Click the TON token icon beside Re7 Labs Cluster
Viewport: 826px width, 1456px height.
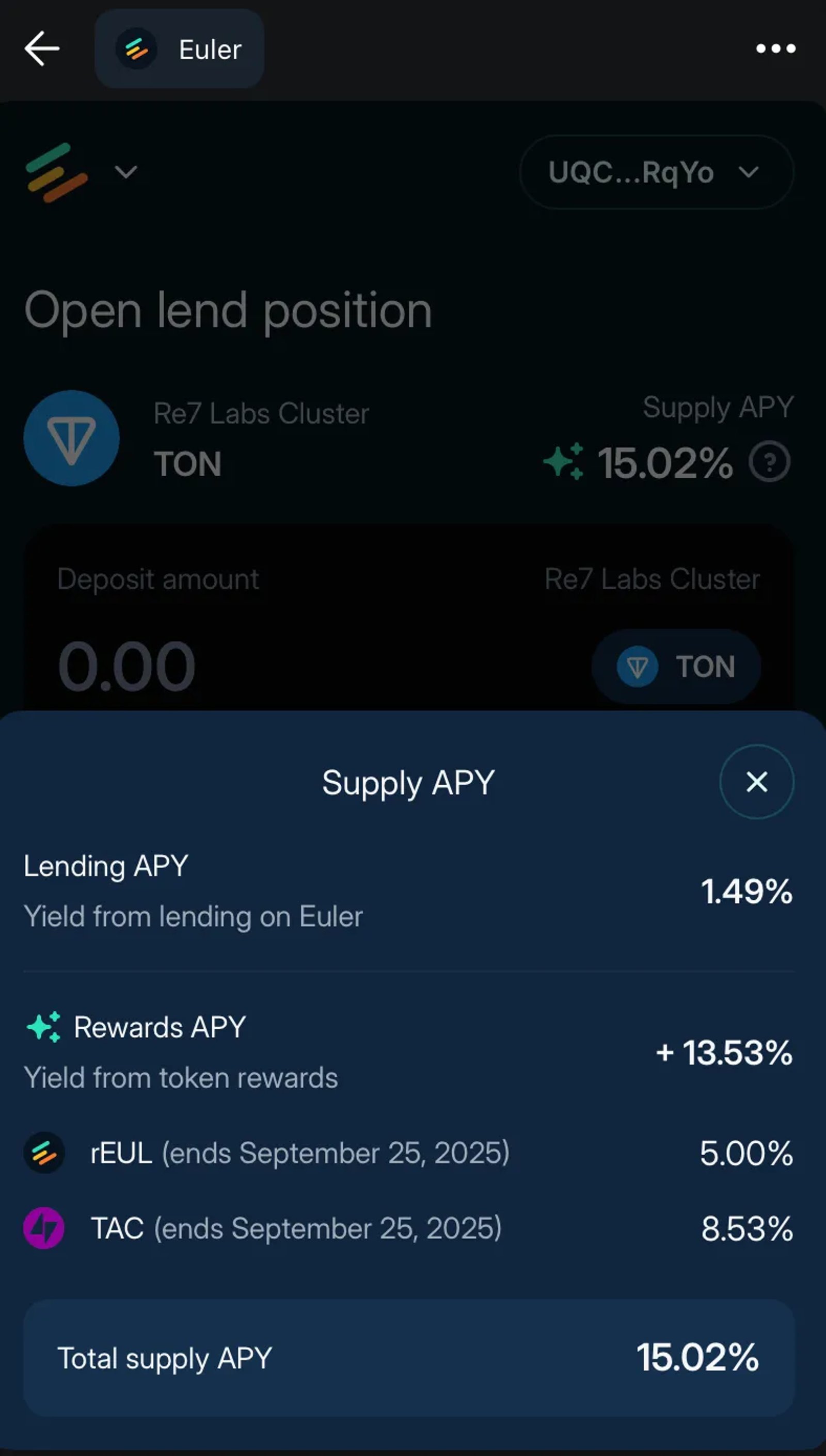coord(71,438)
